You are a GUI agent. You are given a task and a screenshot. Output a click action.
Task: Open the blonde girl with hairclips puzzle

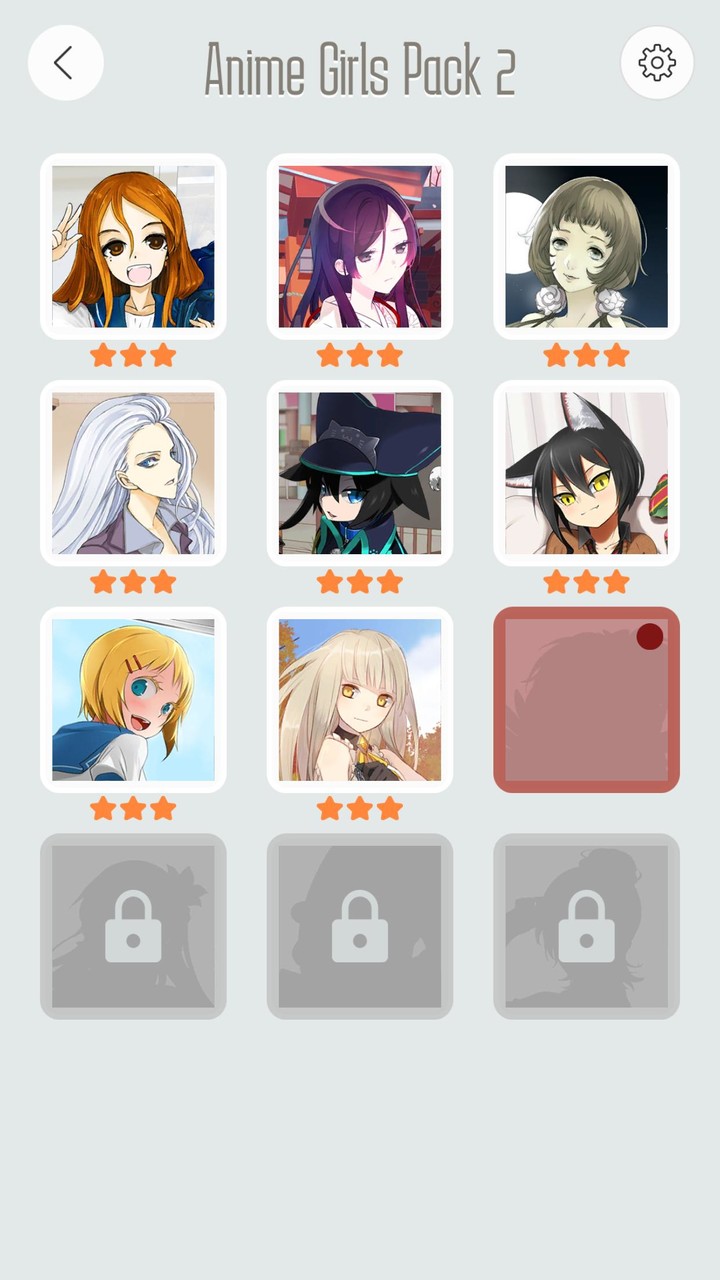point(133,700)
